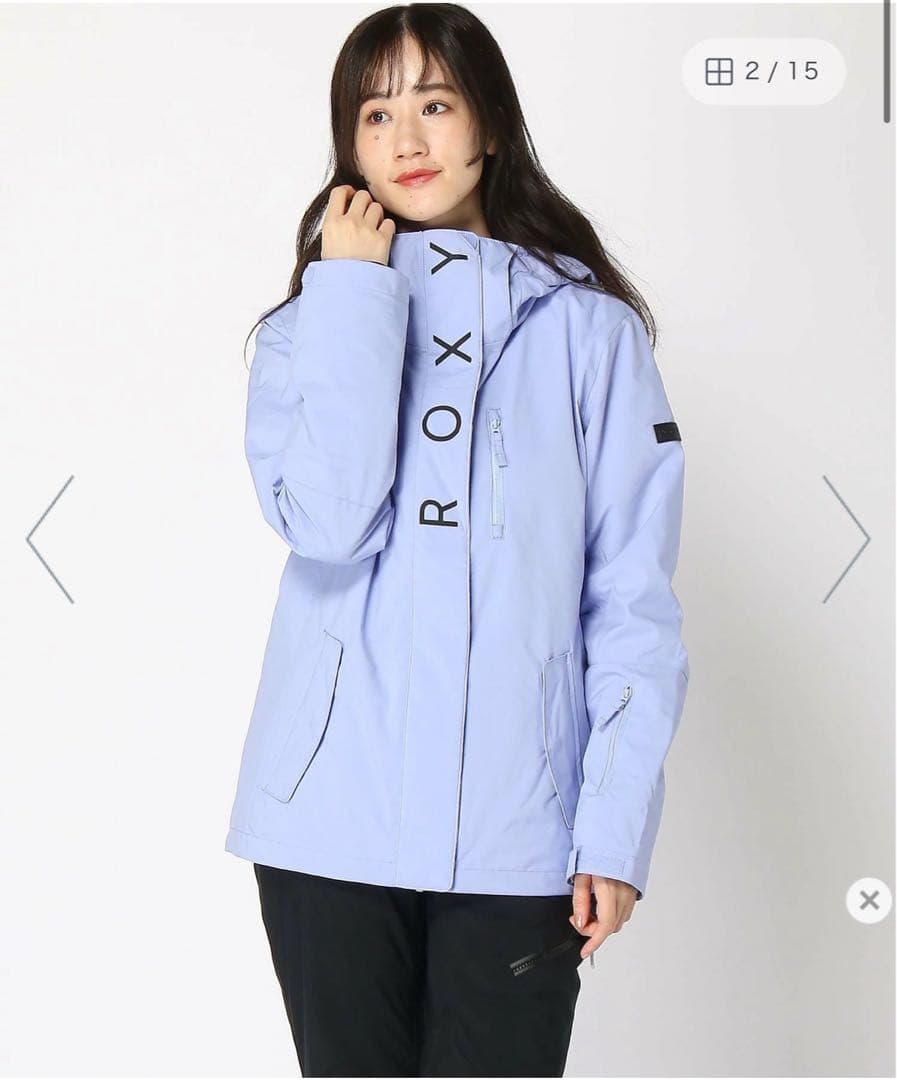Screen dimensions: 897x1080
Task: Go to the previous product image
Action: click(x=51, y=539)
